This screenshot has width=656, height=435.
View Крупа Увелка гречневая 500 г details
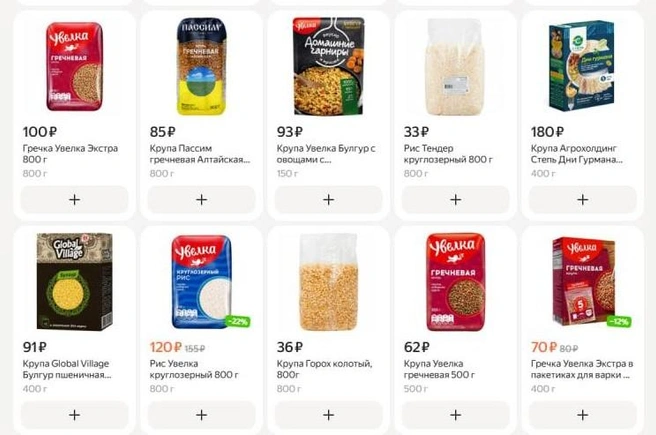[x=455, y=282]
